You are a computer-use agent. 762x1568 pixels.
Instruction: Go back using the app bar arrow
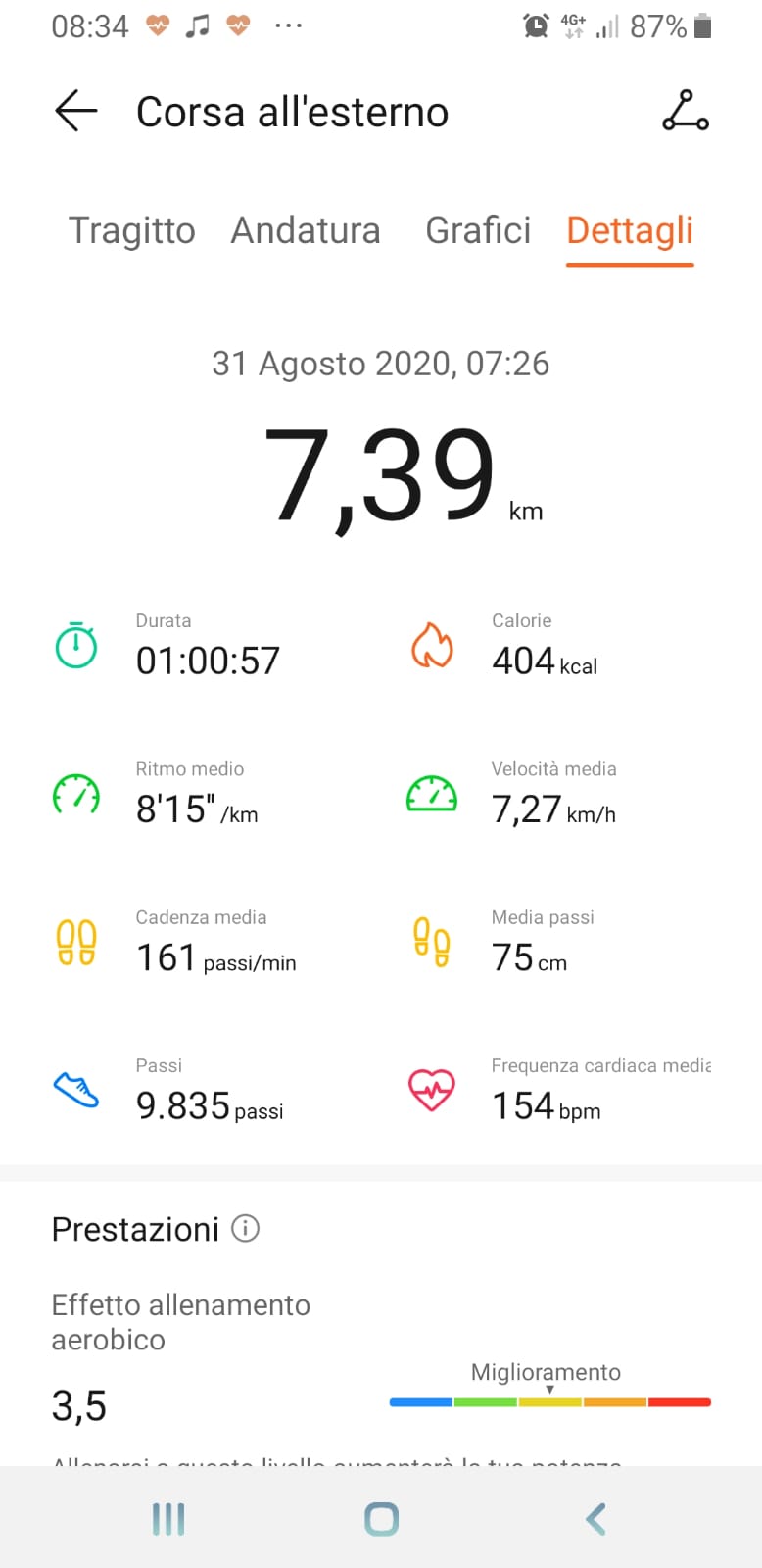coord(75,111)
